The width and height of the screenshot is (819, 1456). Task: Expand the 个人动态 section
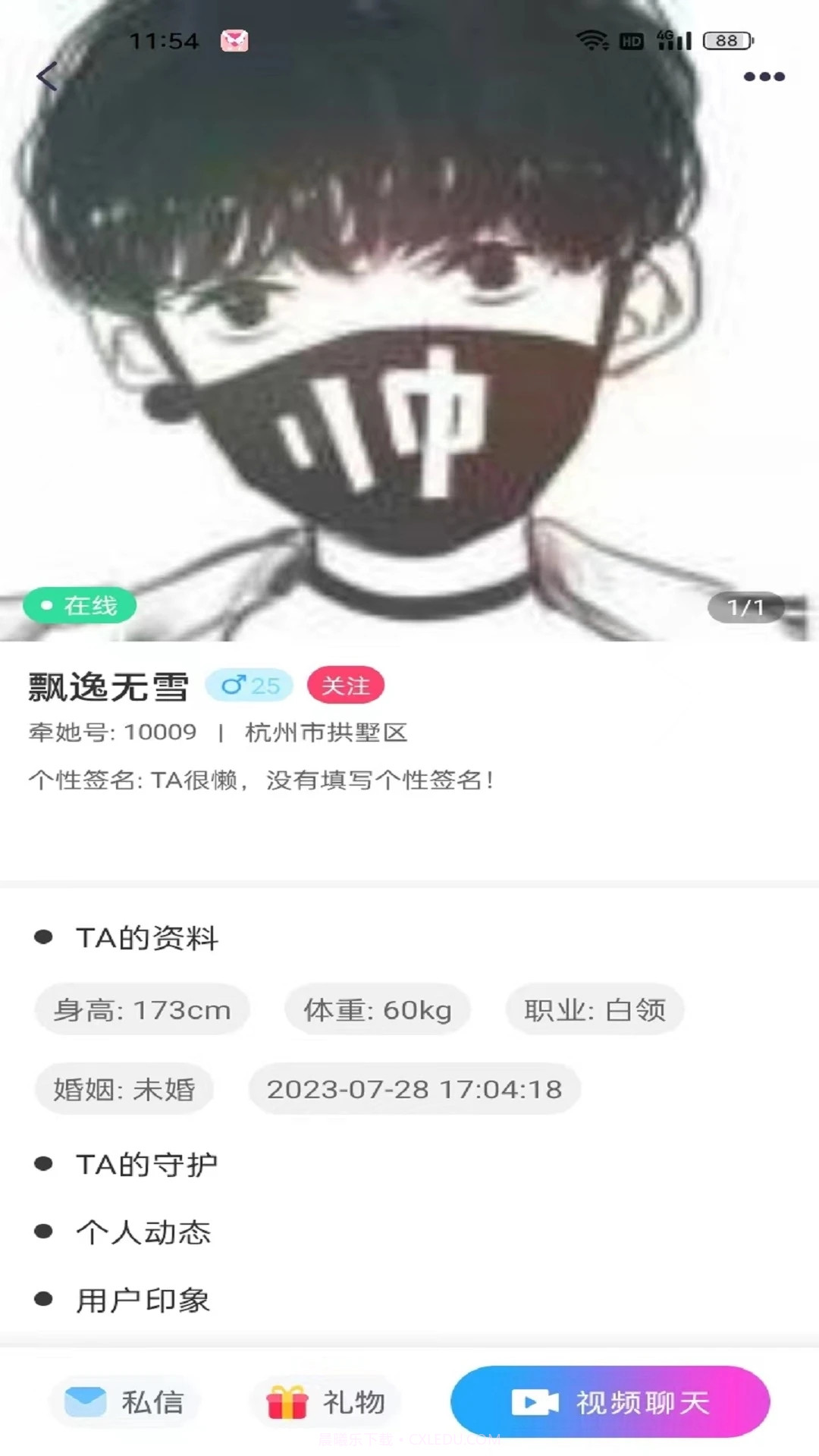point(144,1232)
